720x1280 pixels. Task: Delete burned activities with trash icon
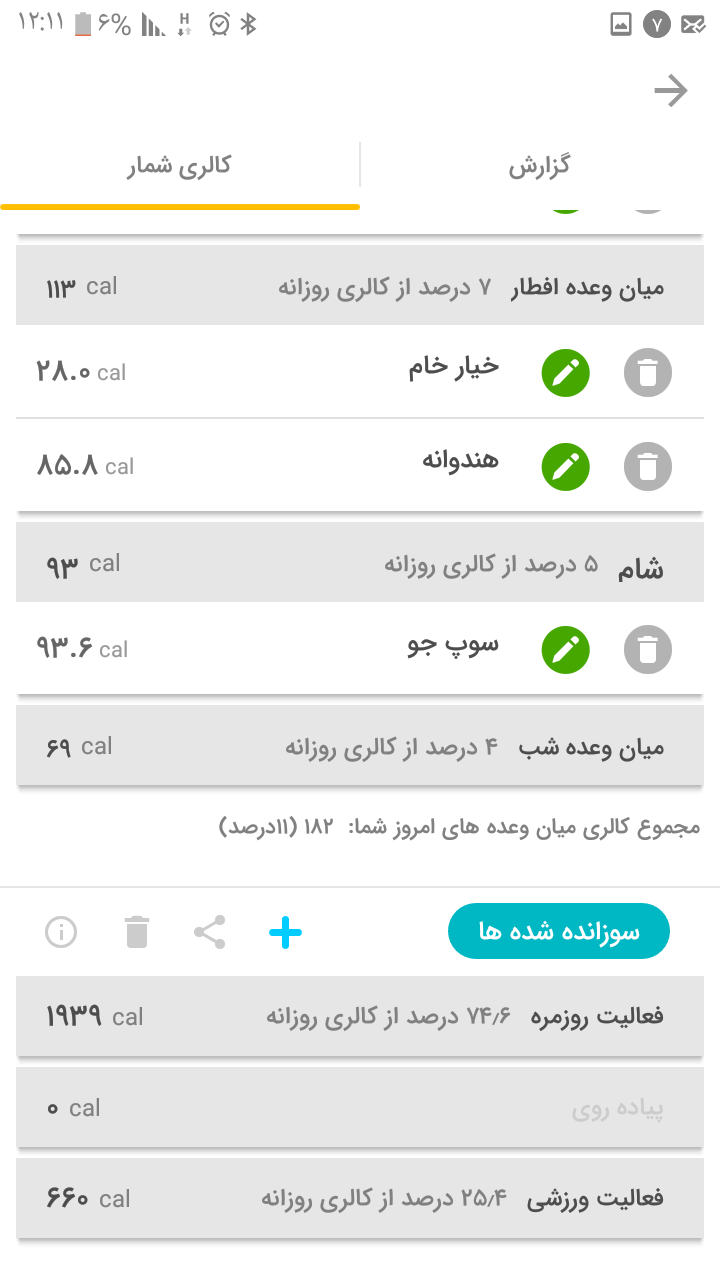137,933
